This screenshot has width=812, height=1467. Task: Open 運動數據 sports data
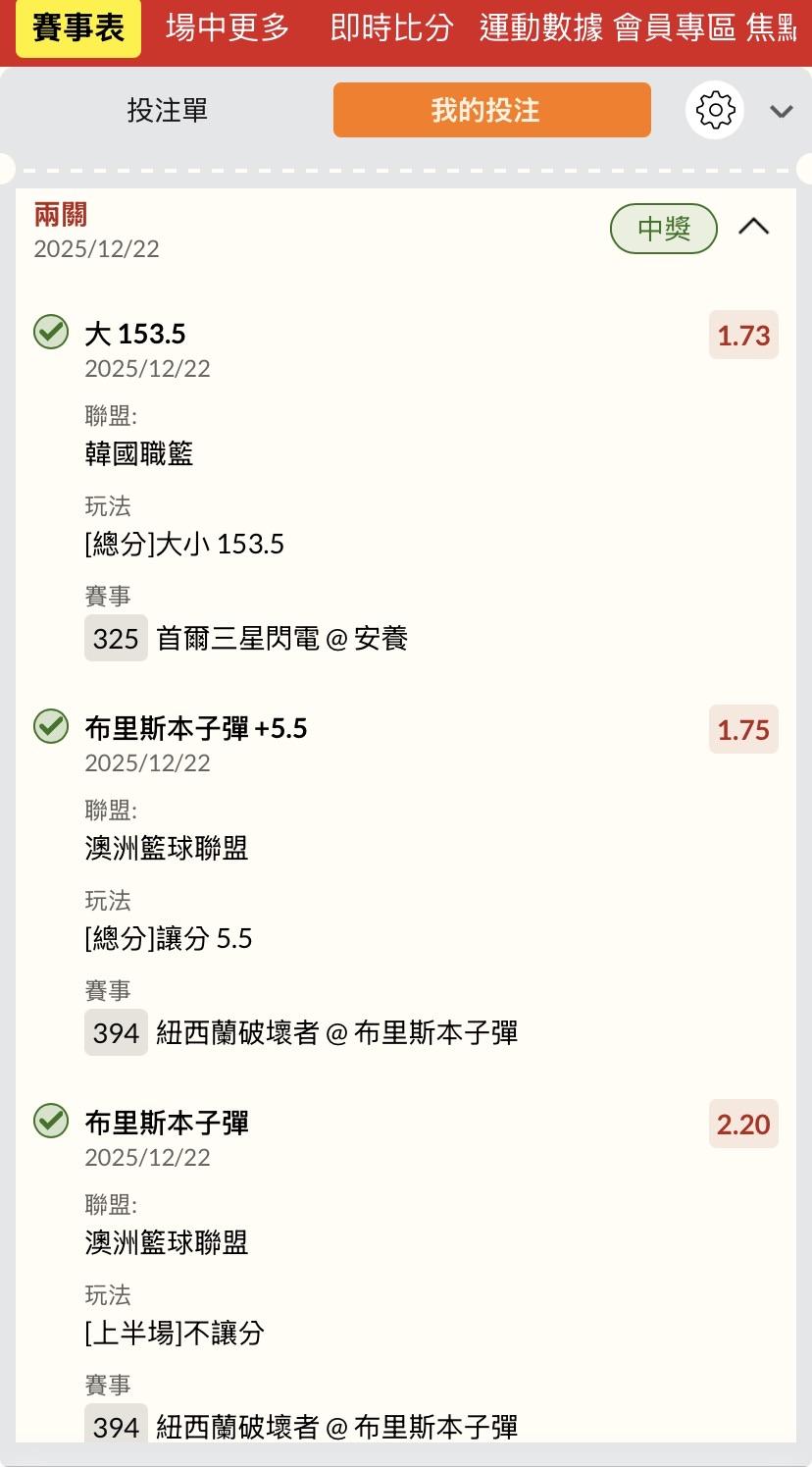[x=540, y=28]
